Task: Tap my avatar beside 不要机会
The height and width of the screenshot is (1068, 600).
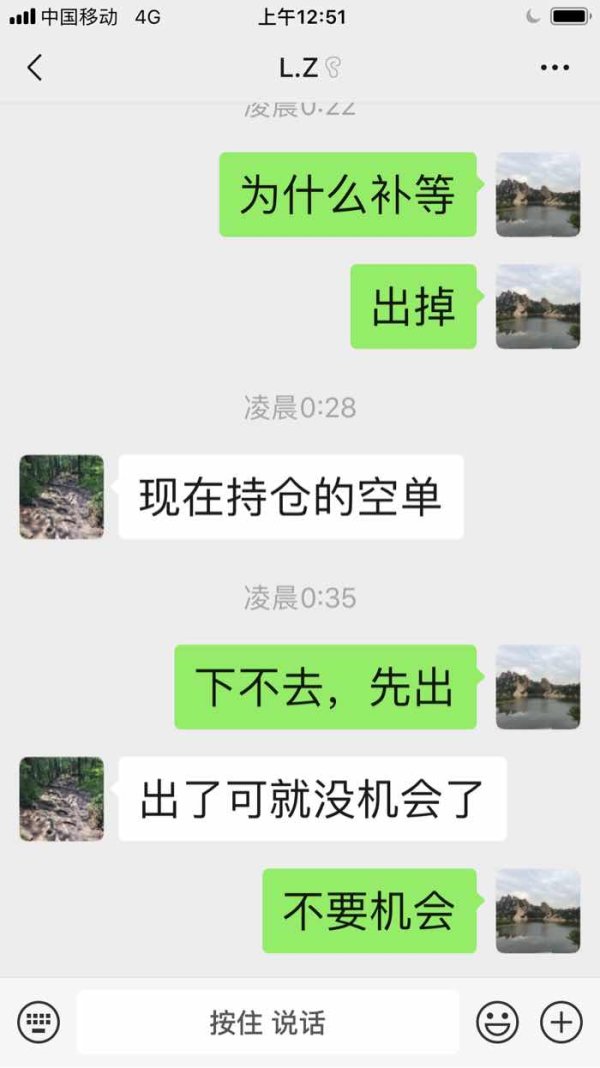Action: [538, 911]
